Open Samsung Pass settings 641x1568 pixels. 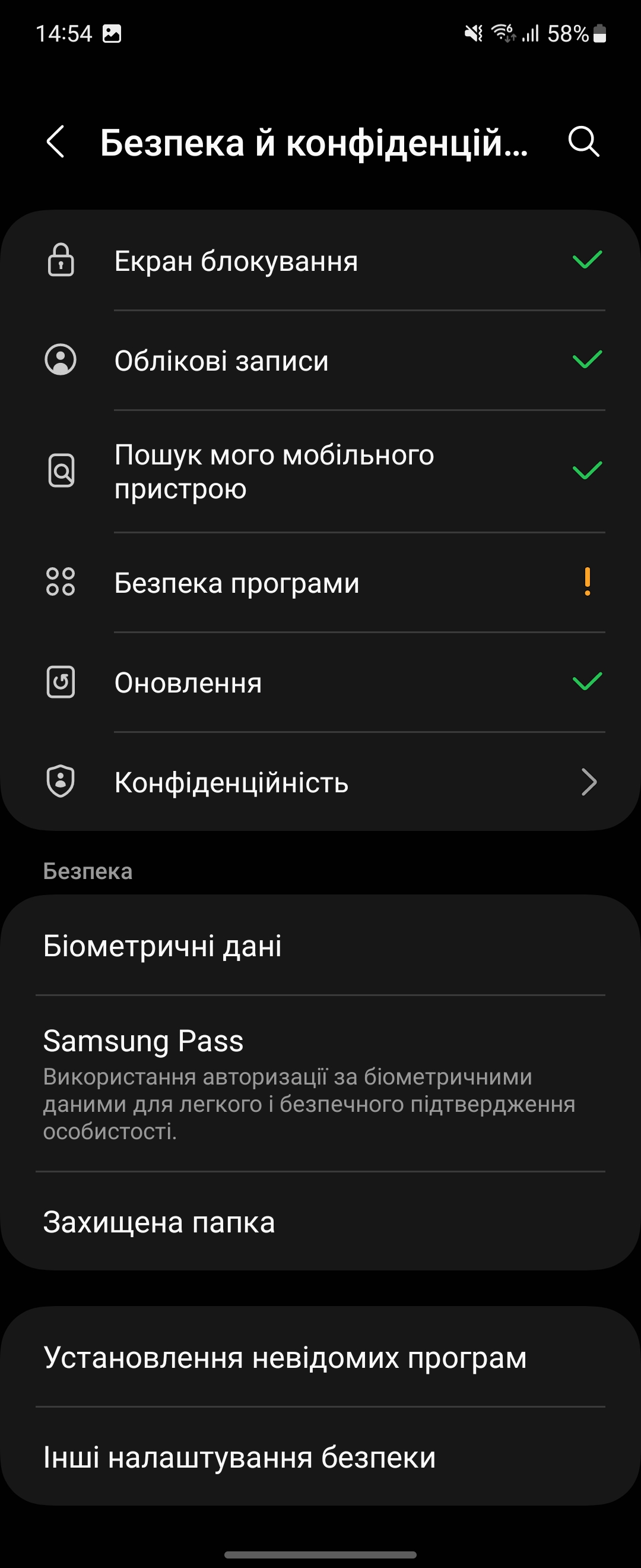(x=320, y=1083)
